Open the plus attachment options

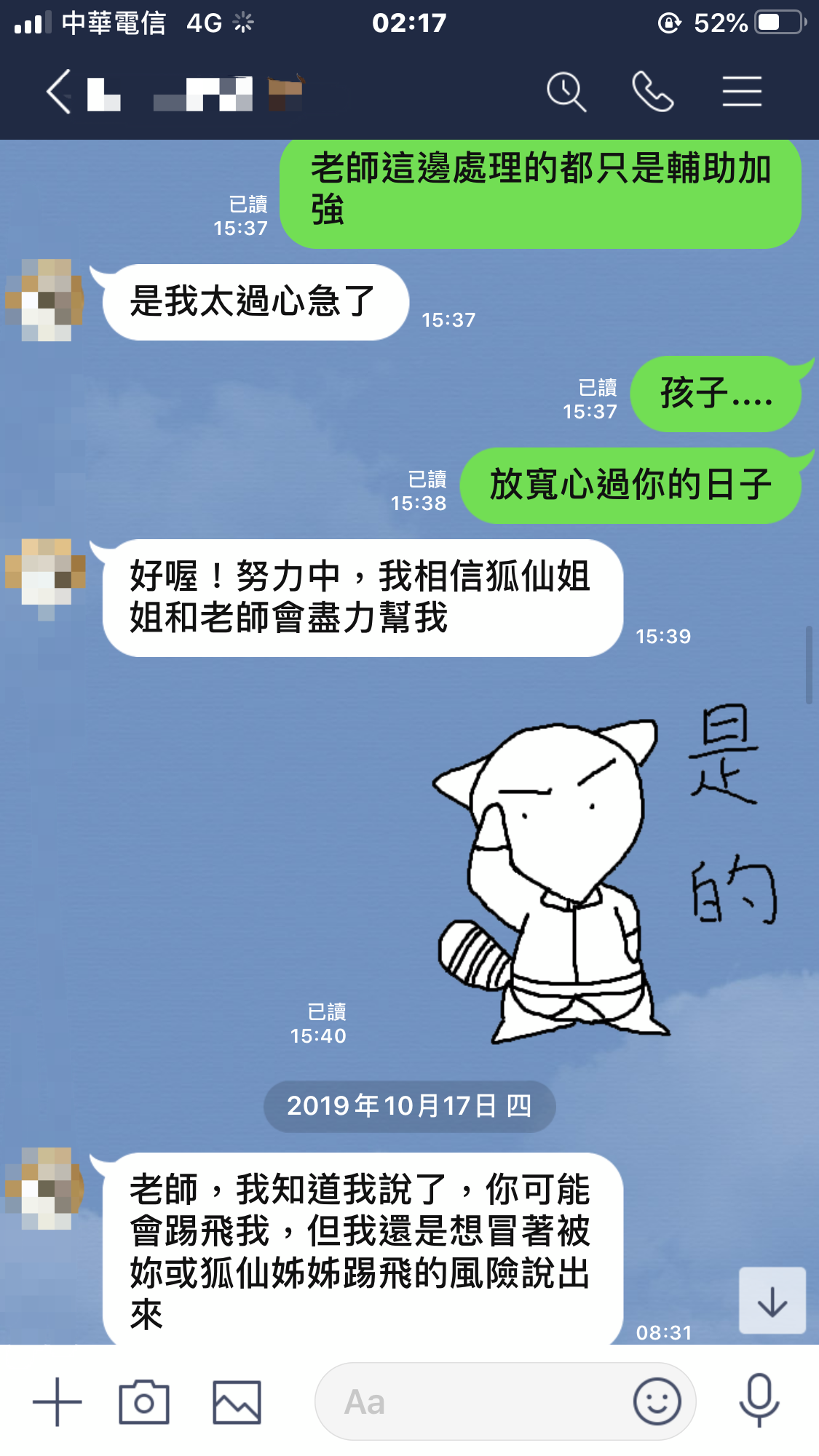[x=58, y=1401]
